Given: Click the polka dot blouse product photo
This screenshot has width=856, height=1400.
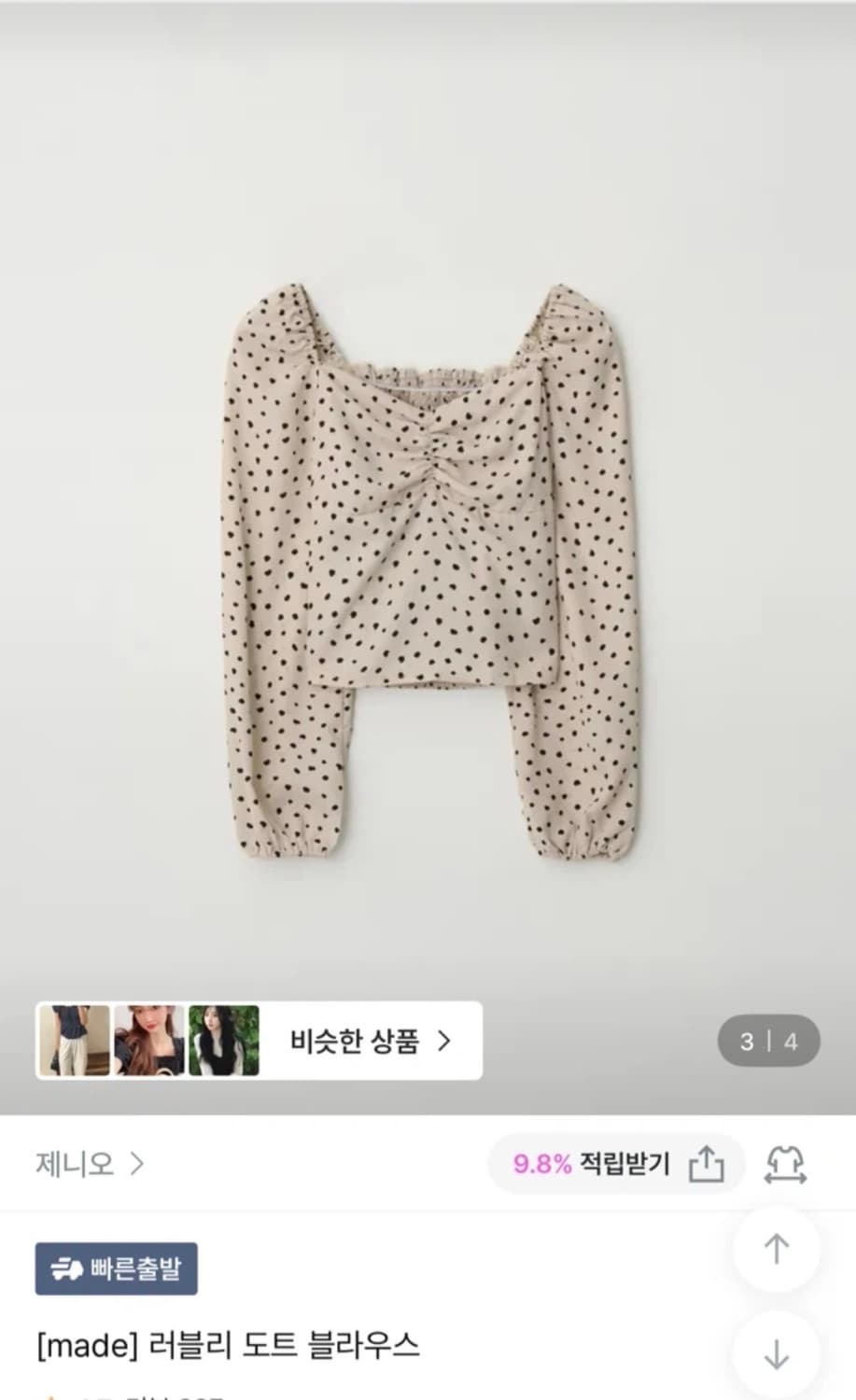Looking at the screenshot, I should pyautogui.click(x=428, y=560).
